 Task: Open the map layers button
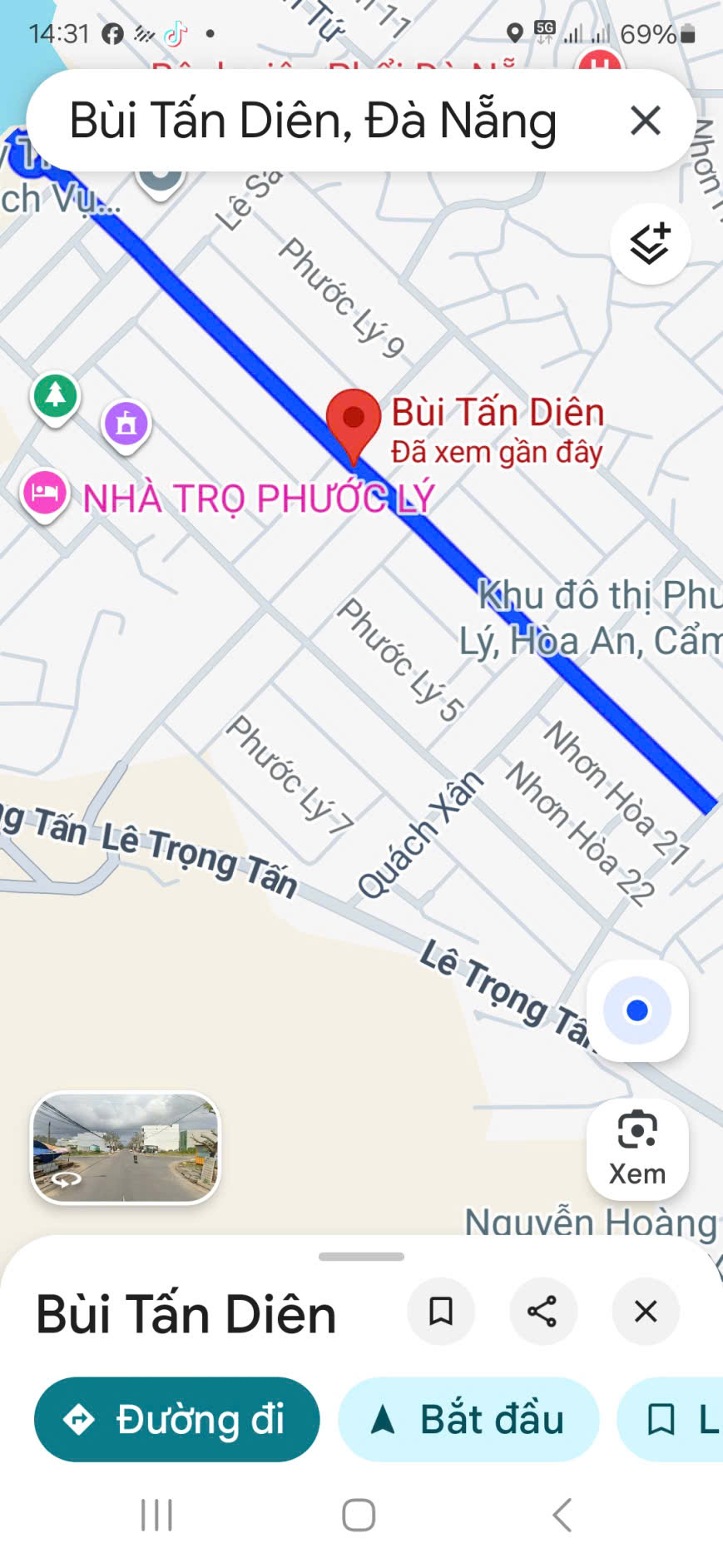pyautogui.click(x=650, y=244)
